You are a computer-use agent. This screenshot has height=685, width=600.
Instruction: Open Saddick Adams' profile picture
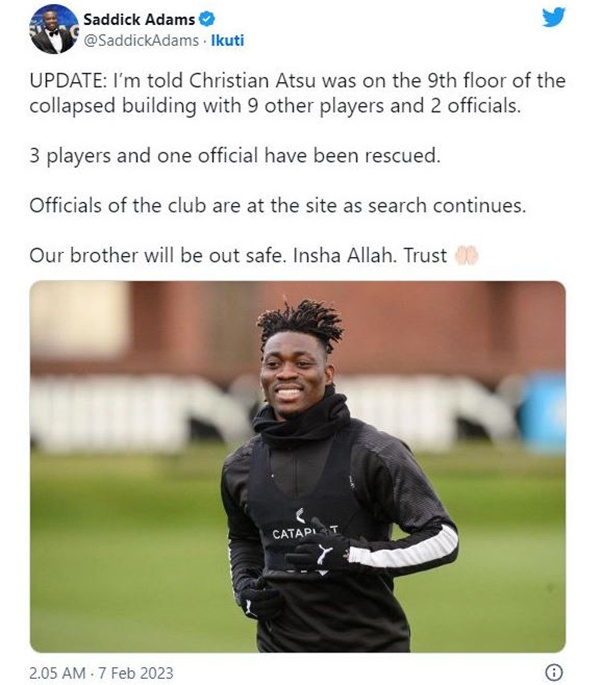coord(54,31)
